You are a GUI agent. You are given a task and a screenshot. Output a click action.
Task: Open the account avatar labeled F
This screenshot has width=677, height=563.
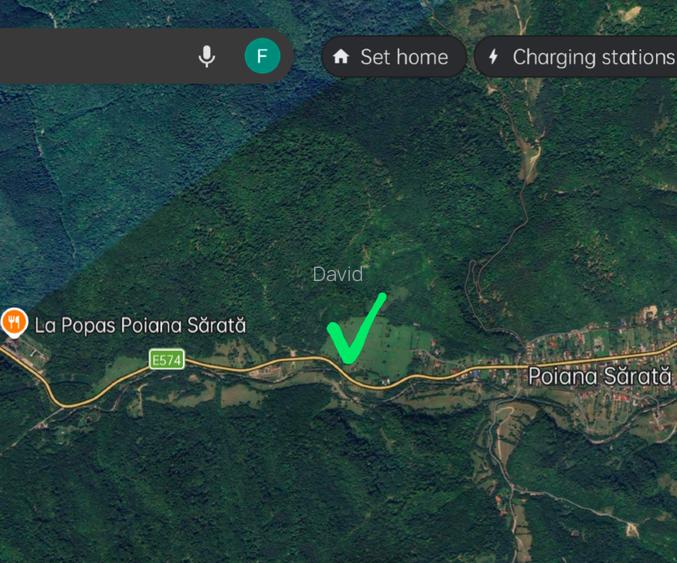pyautogui.click(x=262, y=56)
